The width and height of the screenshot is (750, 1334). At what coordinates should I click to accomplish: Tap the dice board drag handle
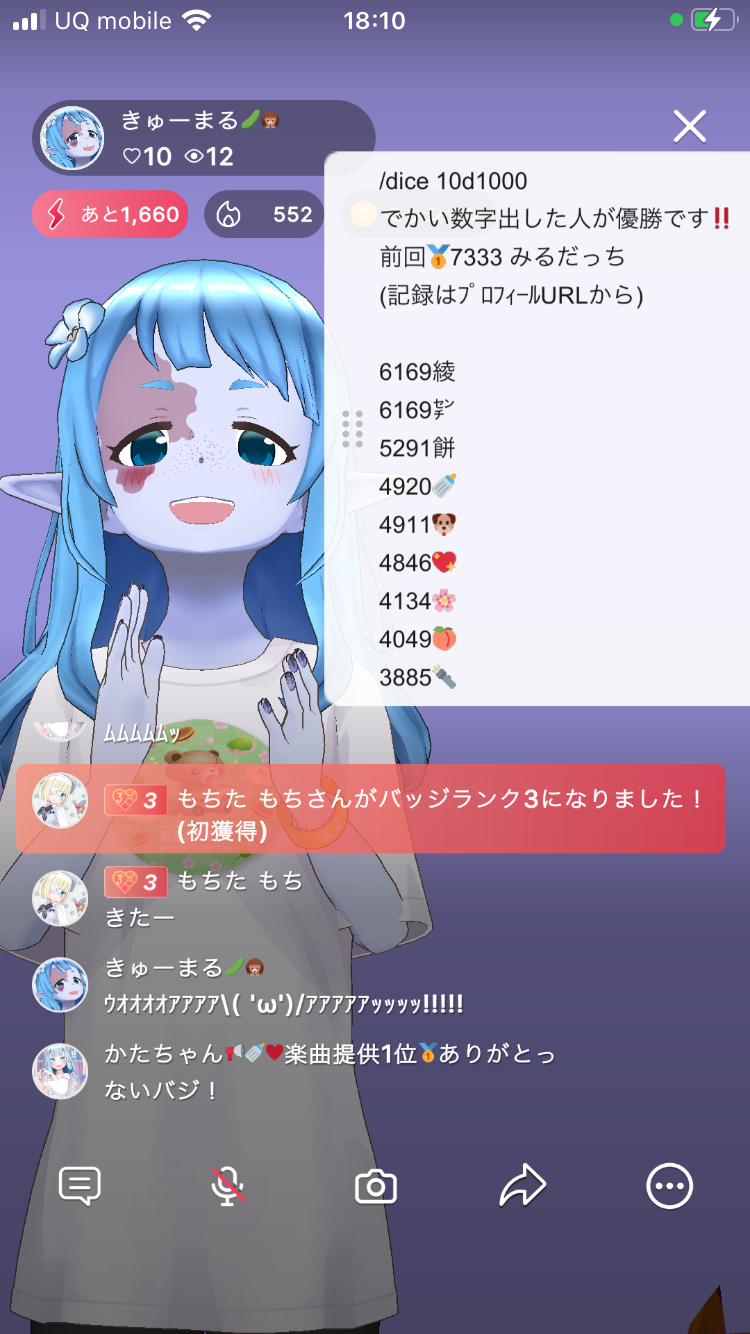click(x=352, y=428)
